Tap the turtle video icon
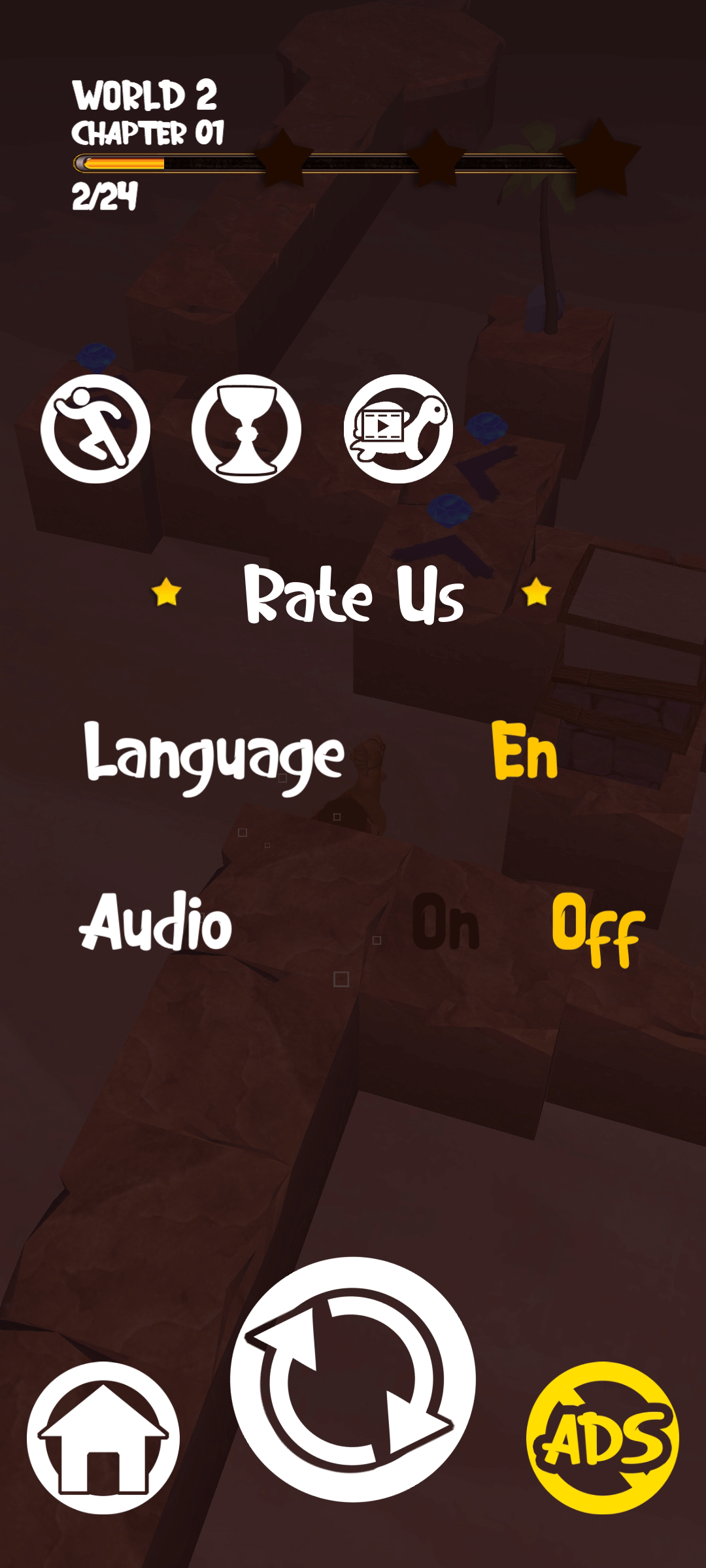 398,429
